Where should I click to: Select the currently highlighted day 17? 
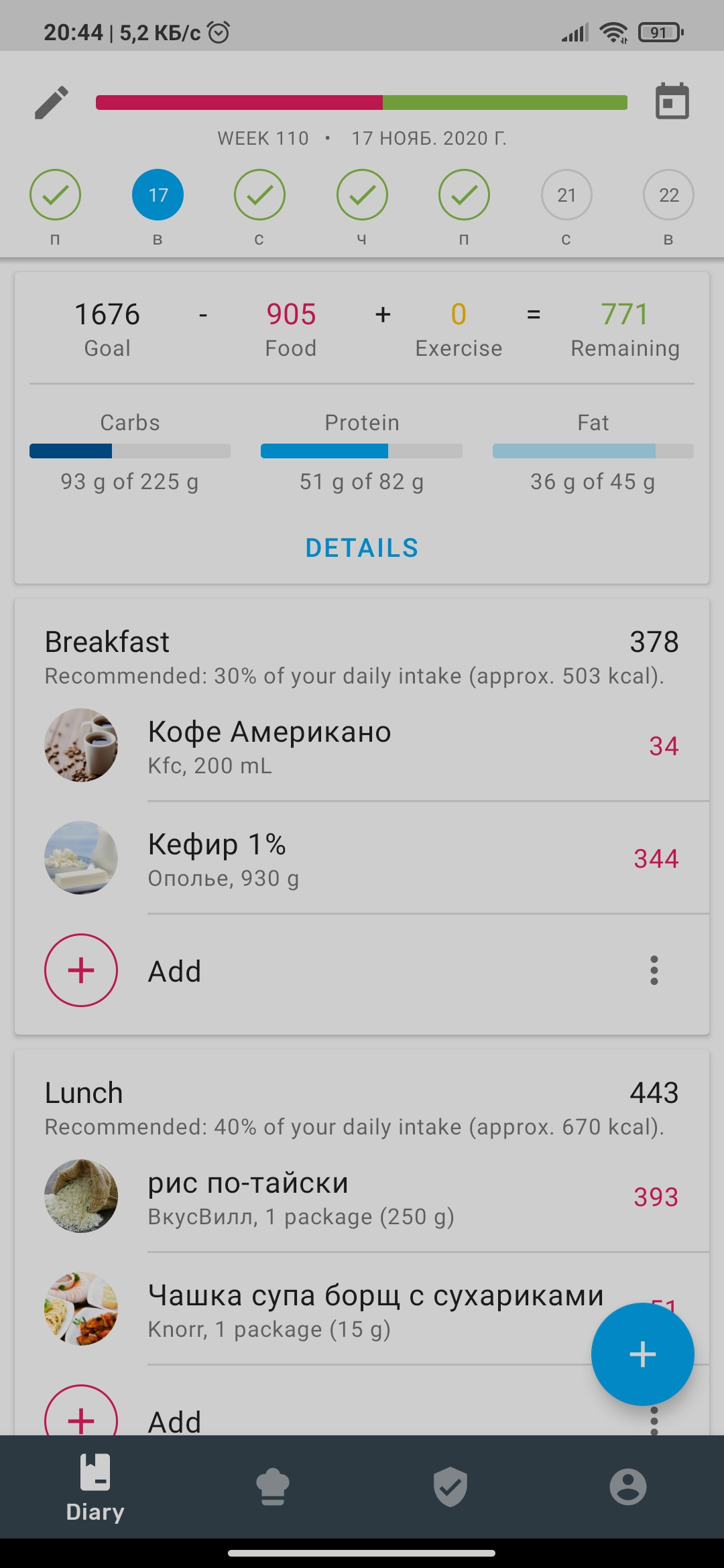(158, 195)
